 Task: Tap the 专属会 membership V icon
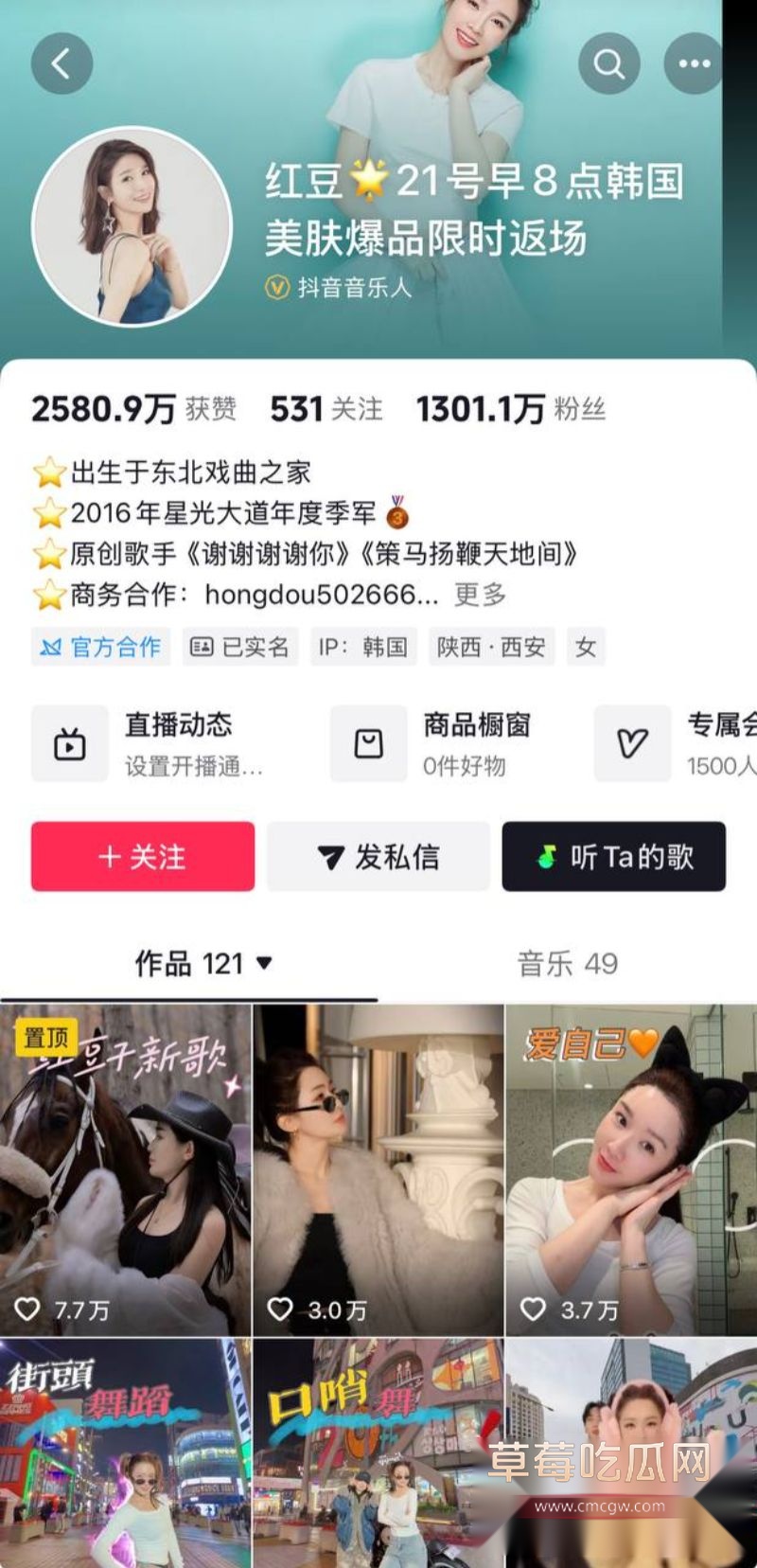632,744
